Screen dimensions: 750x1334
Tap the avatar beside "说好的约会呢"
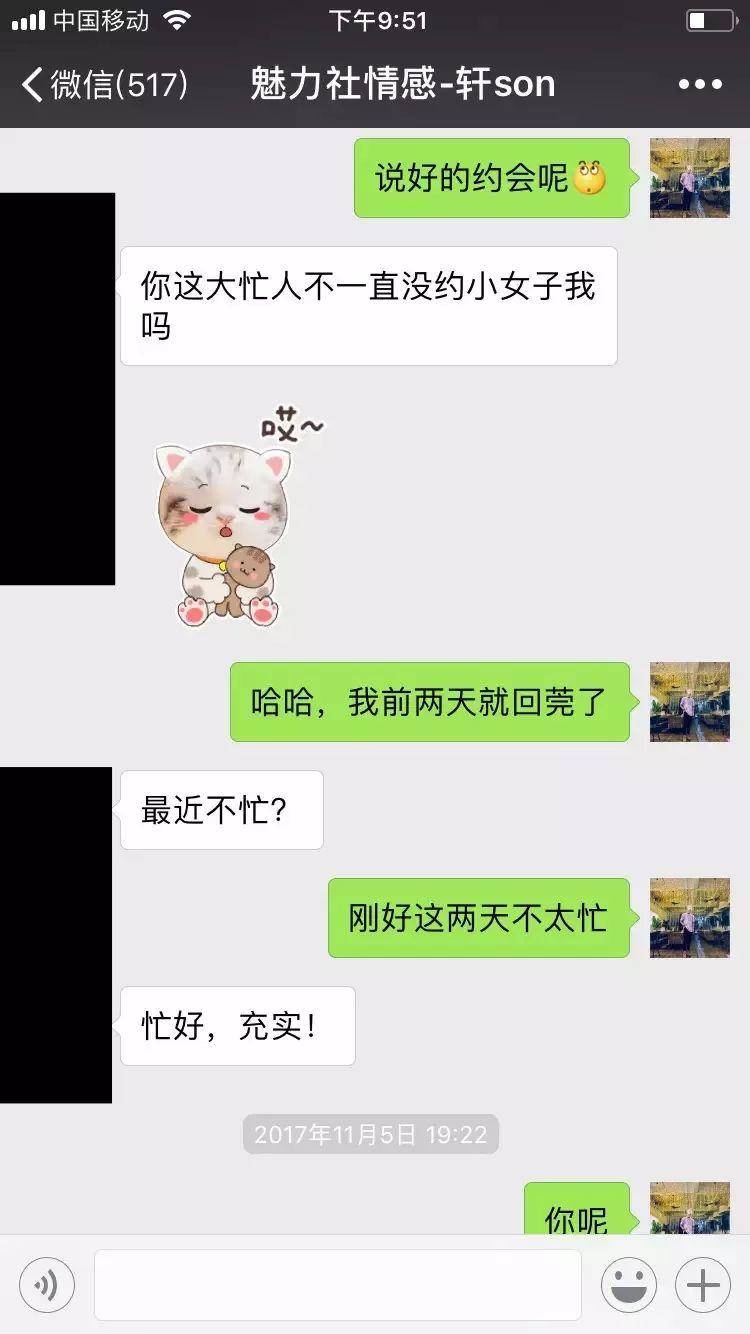690,178
